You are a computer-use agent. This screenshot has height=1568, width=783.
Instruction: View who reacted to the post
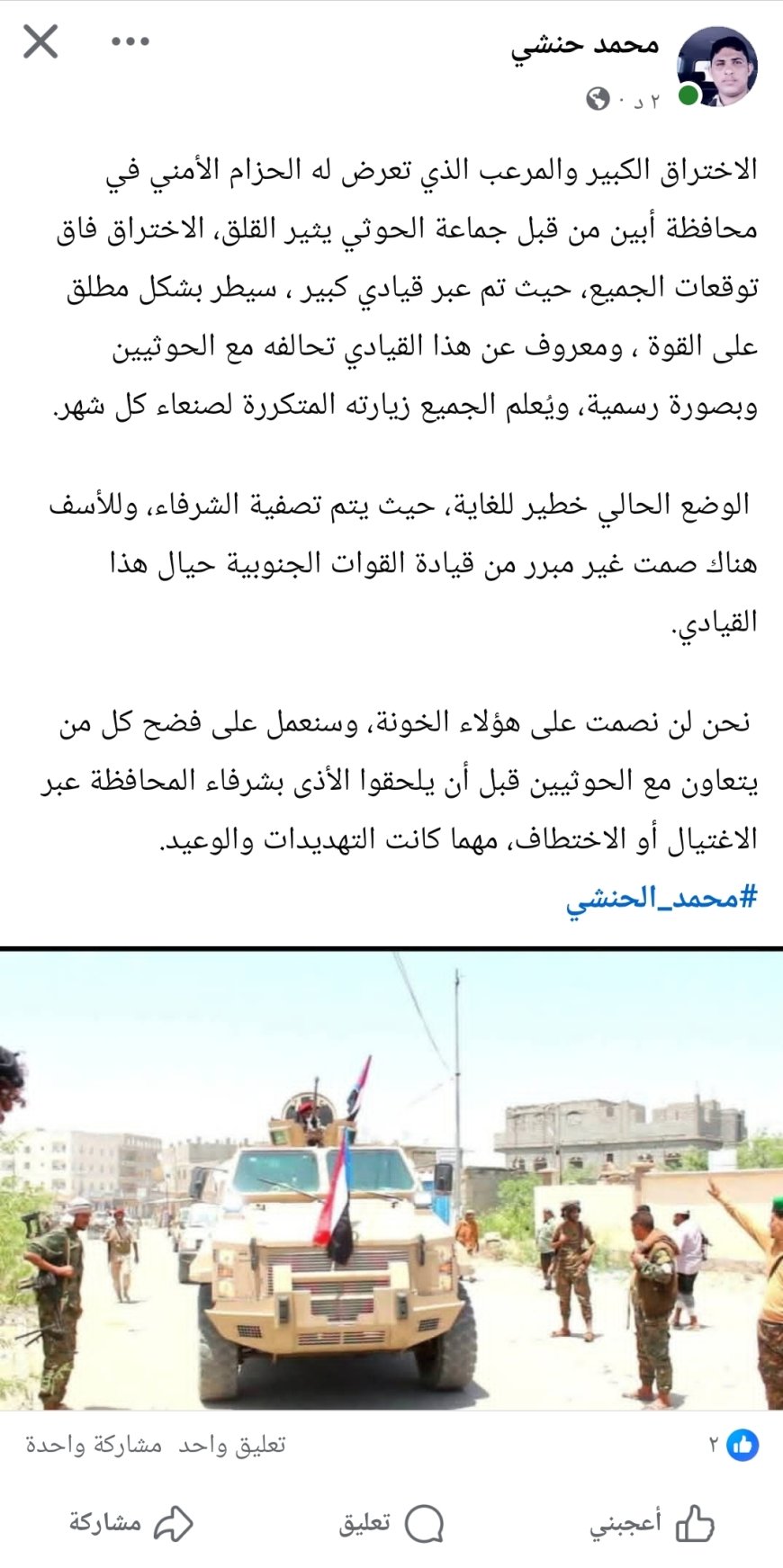[x=734, y=1445]
